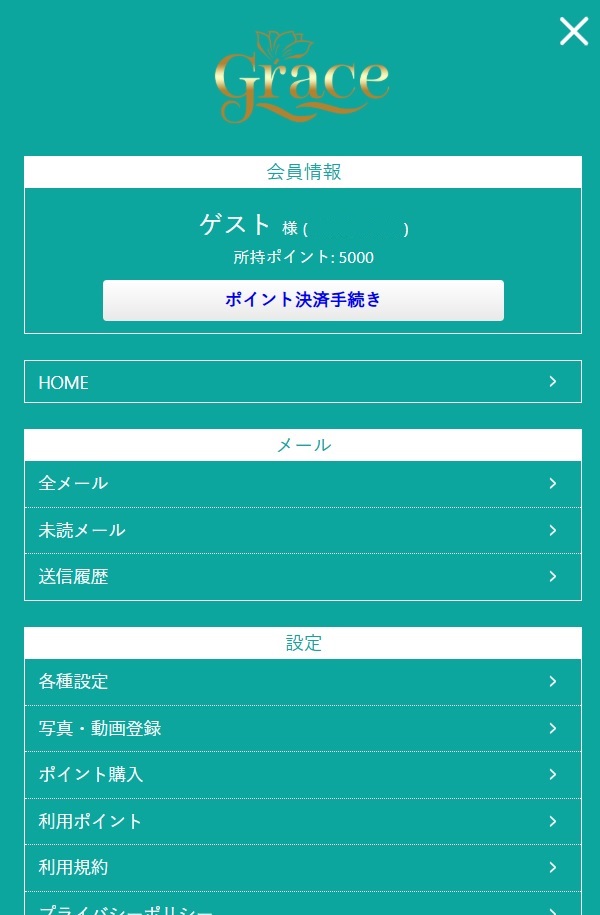This screenshot has width=600, height=915.
Task: Open 送信履歴 sent history
Action: pos(302,577)
